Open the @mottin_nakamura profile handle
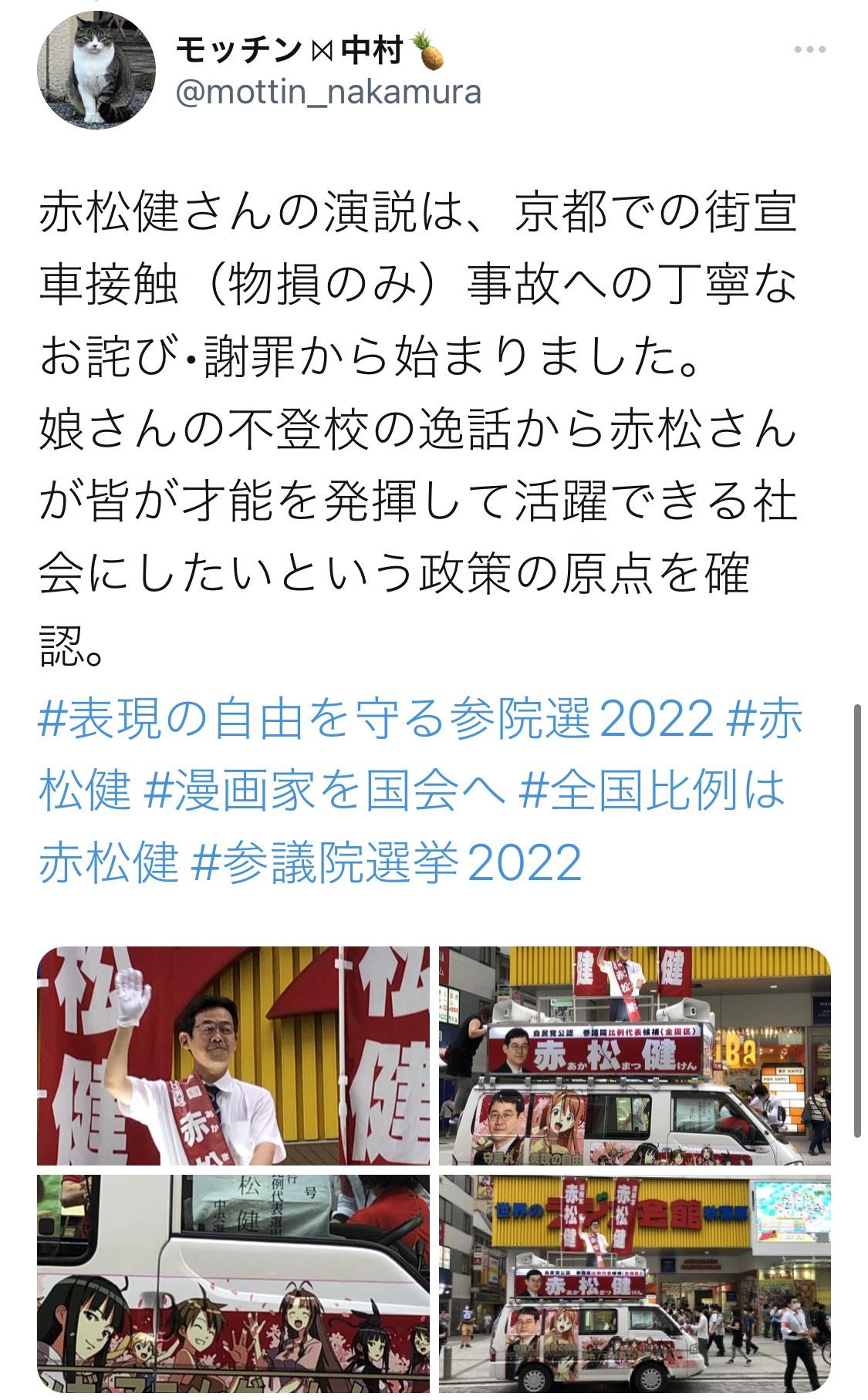Image resolution: width=868 pixels, height=1400 pixels. [329, 93]
